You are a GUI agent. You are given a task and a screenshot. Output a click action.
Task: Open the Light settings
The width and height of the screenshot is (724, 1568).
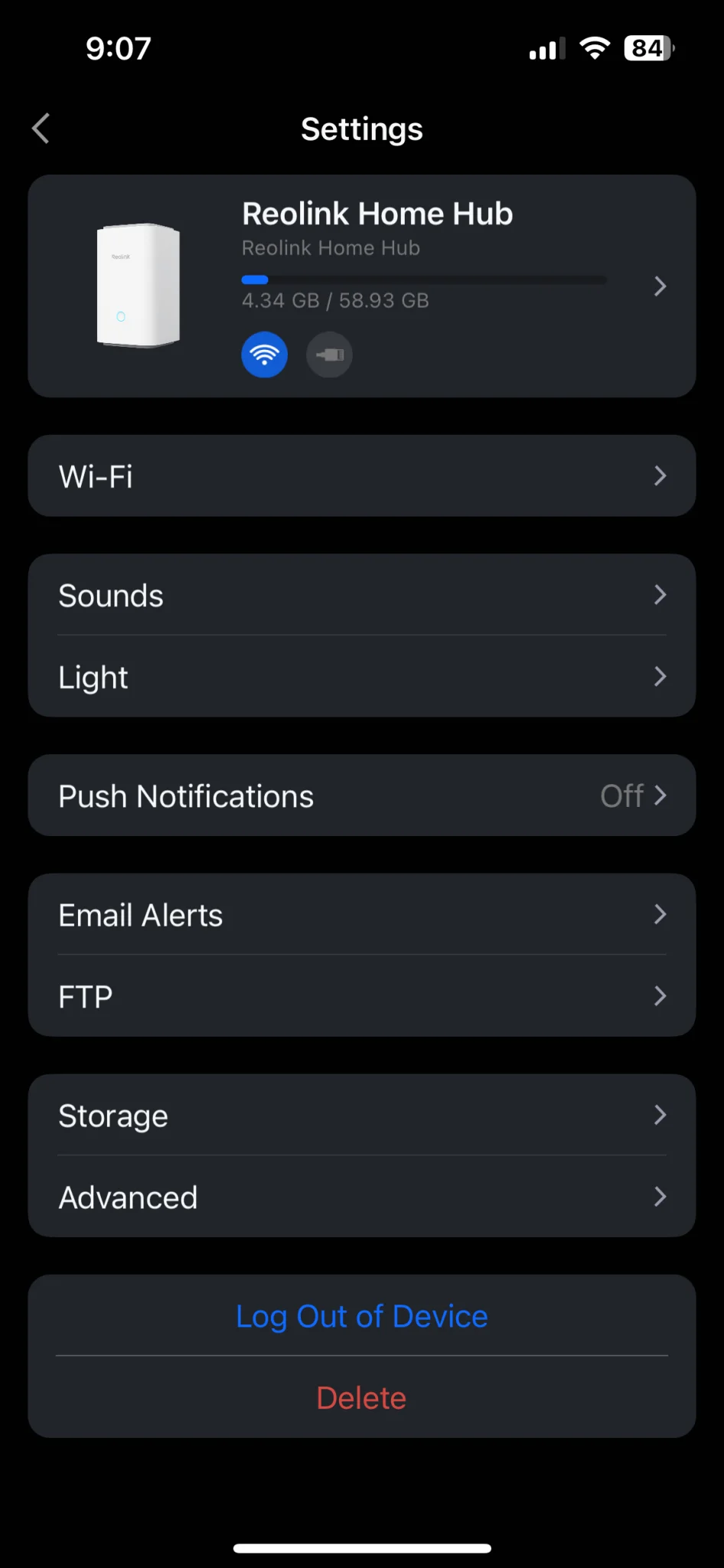click(361, 677)
